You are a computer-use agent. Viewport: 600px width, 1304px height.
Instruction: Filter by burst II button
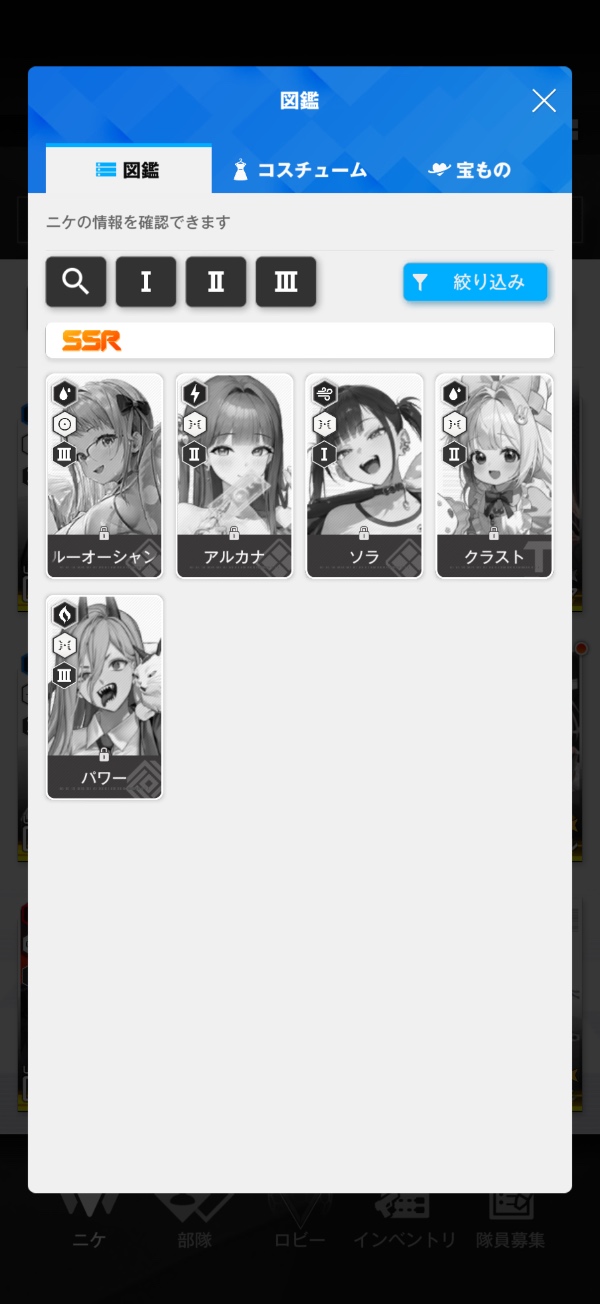216,282
